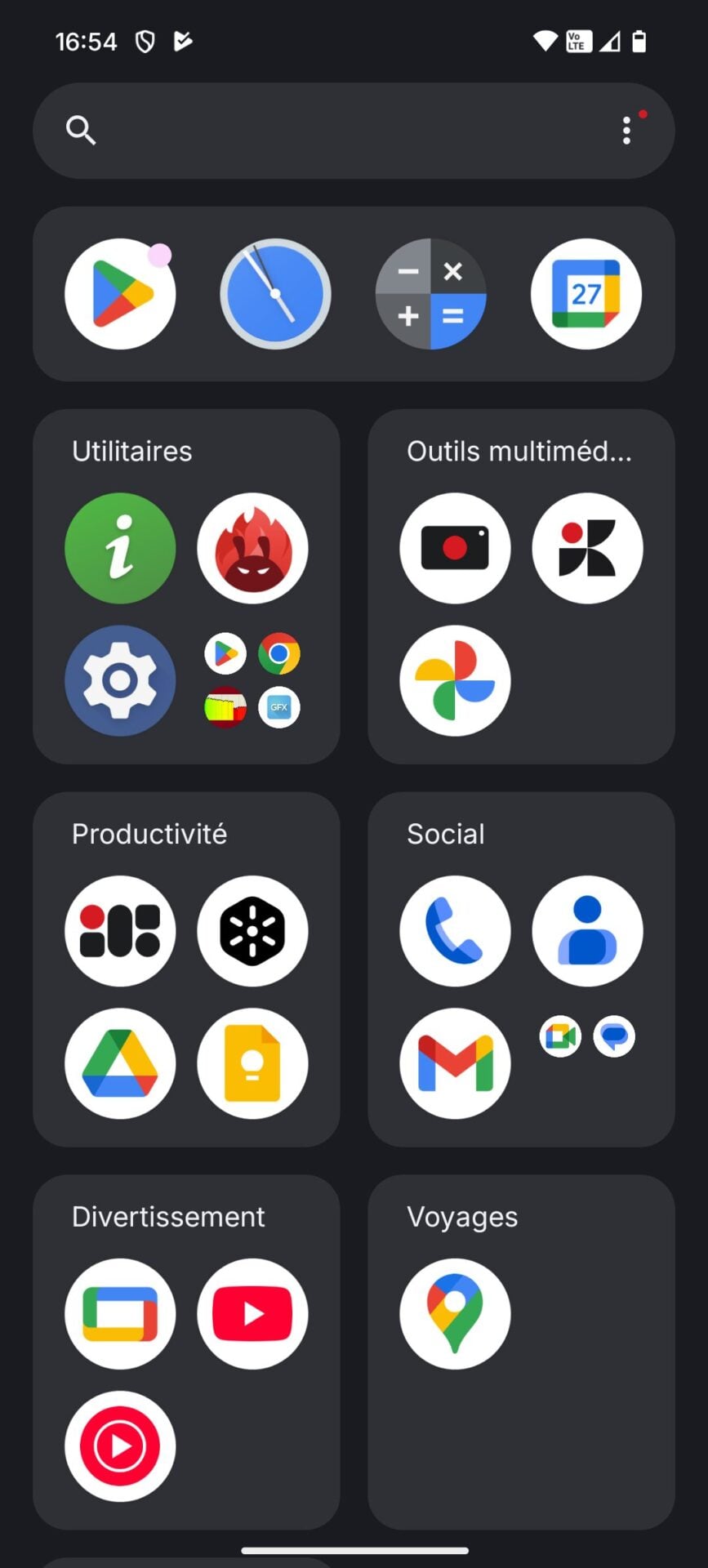The height and width of the screenshot is (1568, 708).
Task: Launch the Calculator app
Action: (x=430, y=294)
